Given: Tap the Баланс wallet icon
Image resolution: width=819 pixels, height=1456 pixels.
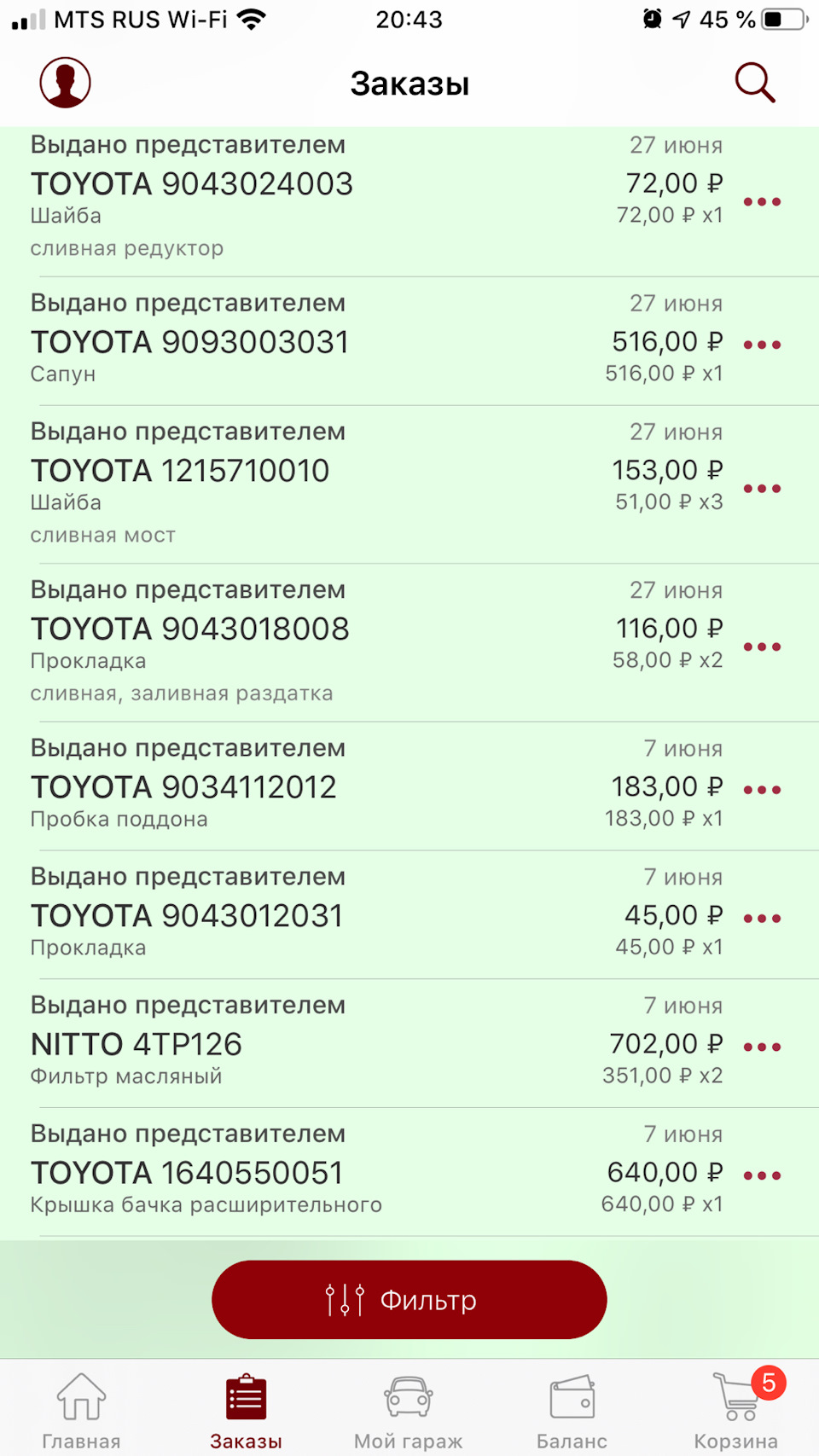Looking at the screenshot, I should (572, 1397).
